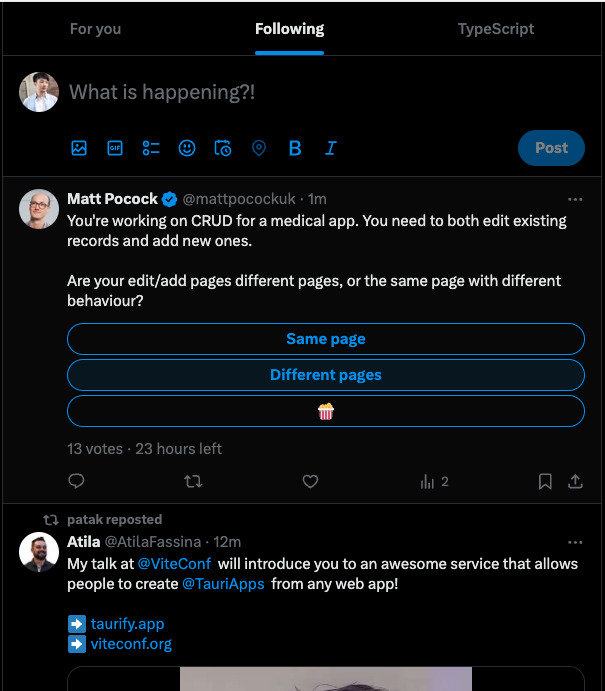This screenshot has height=691, width=605.
Task: Add an image to the post
Action: 79,148
